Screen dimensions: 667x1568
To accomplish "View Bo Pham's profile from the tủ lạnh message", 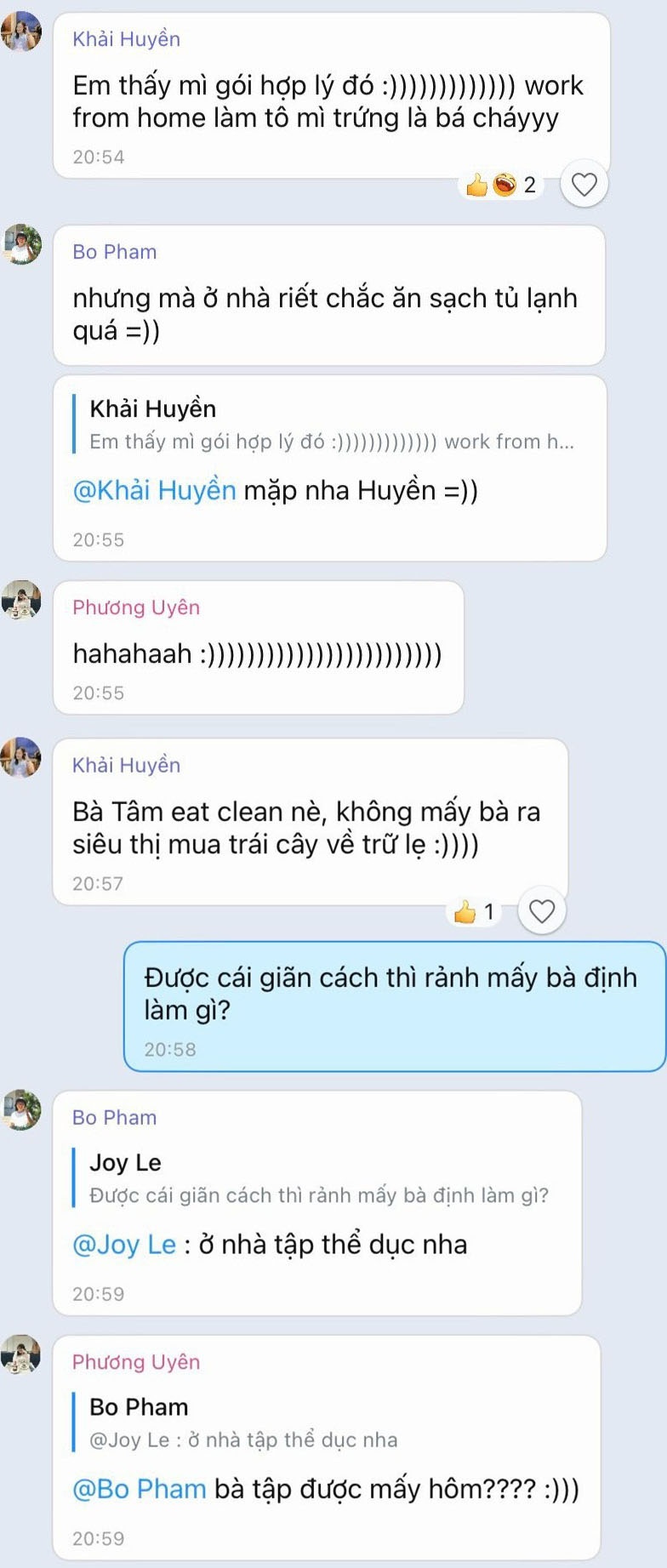I will point(21,244).
